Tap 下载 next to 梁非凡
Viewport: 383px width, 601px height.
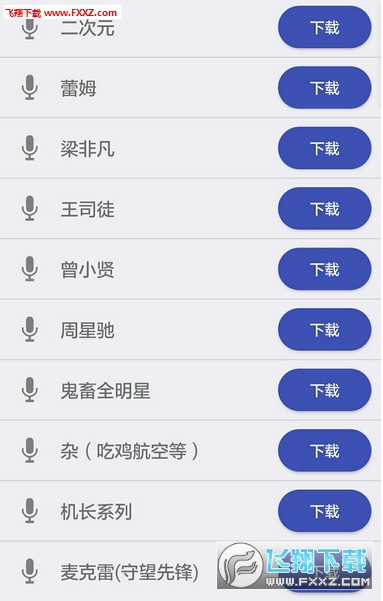(324, 148)
